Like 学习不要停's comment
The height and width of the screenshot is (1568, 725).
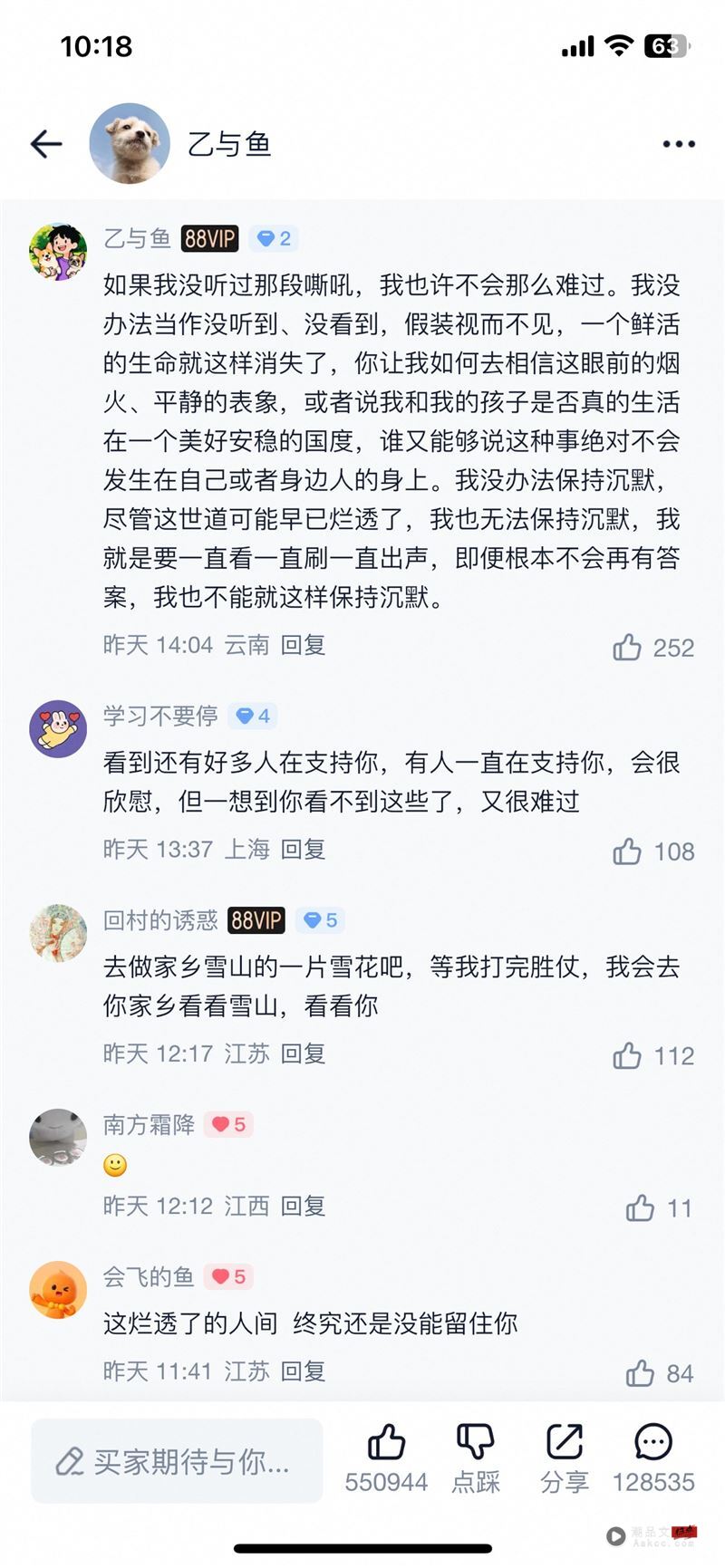click(627, 851)
